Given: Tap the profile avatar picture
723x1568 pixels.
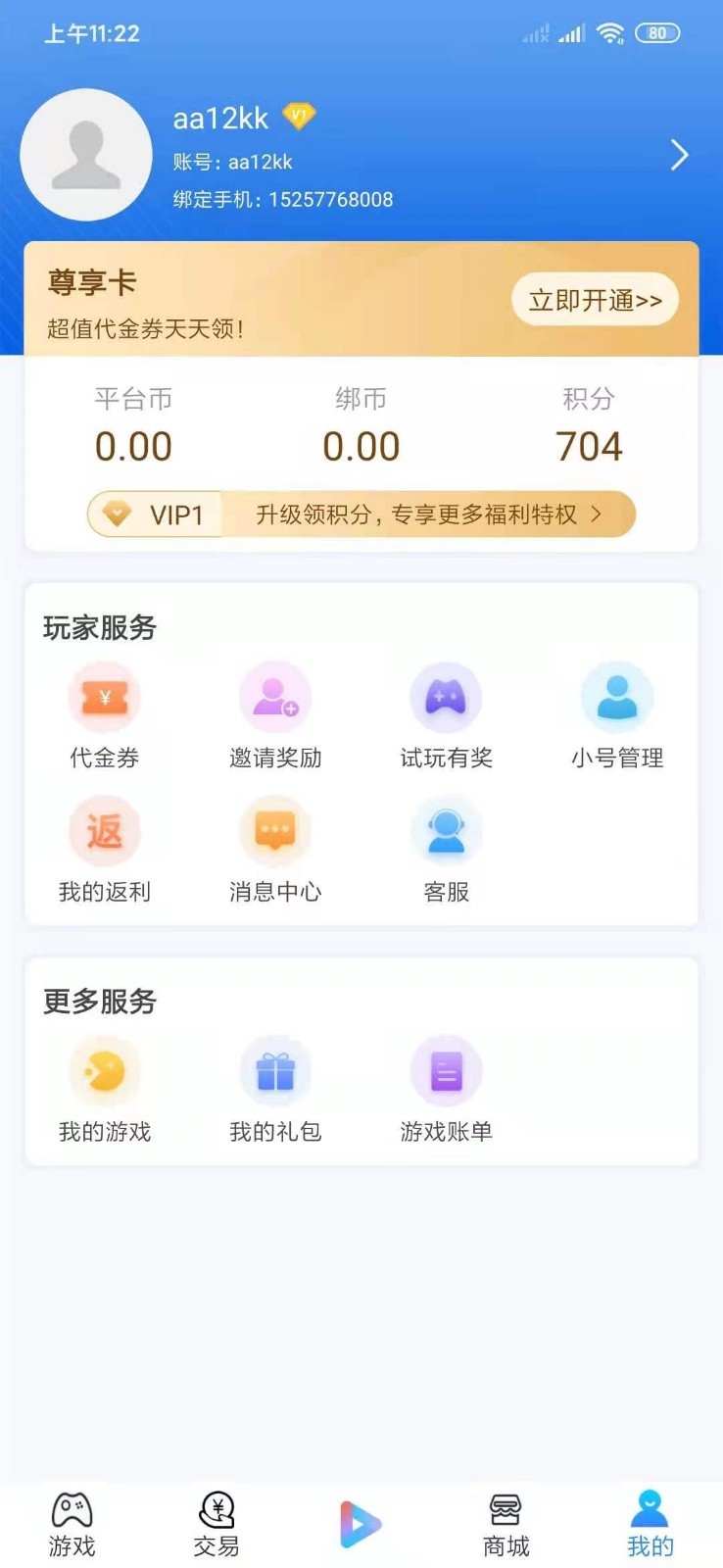Looking at the screenshot, I should tap(86, 155).
